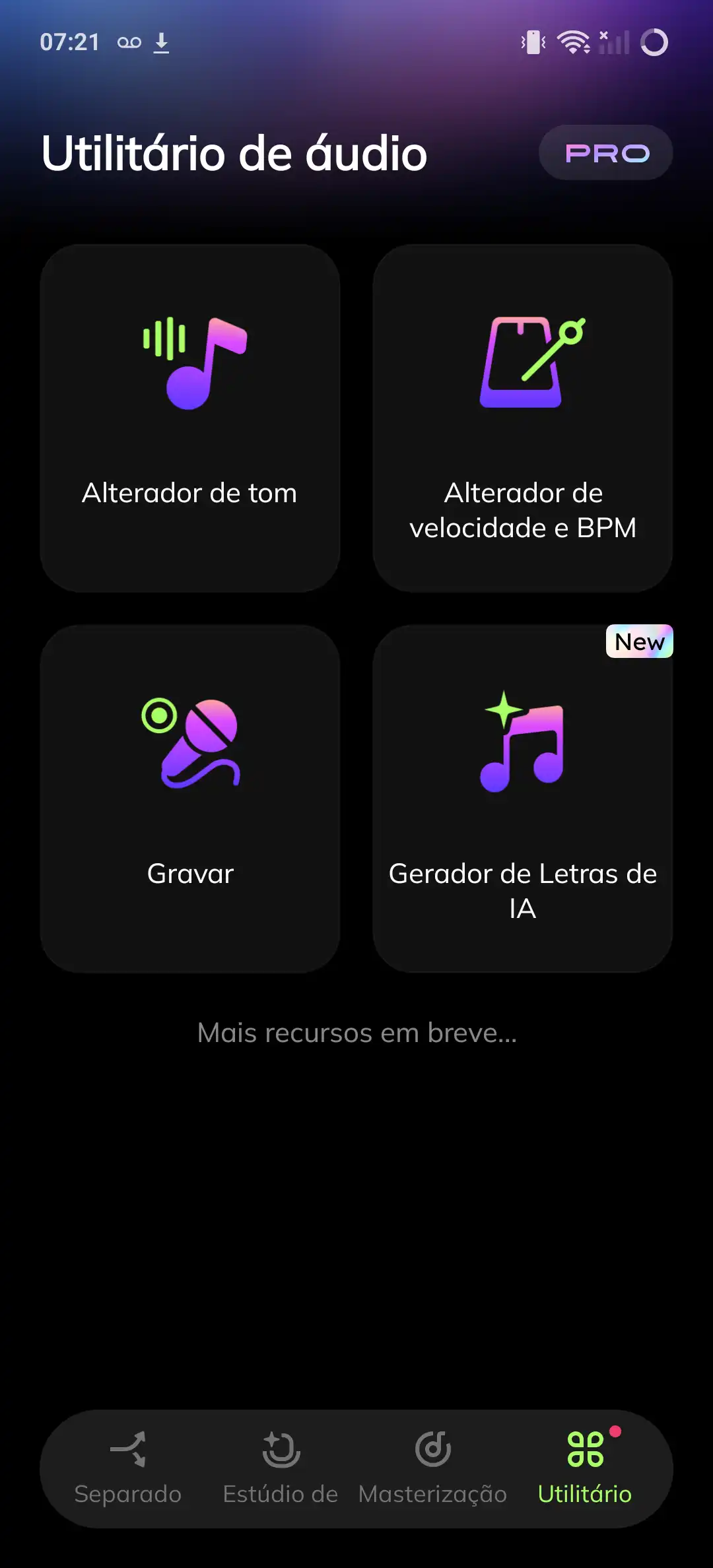Launch Alterador de velocidade e BPM
Image resolution: width=713 pixels, height=1568 pixels.
pos(523,418)
